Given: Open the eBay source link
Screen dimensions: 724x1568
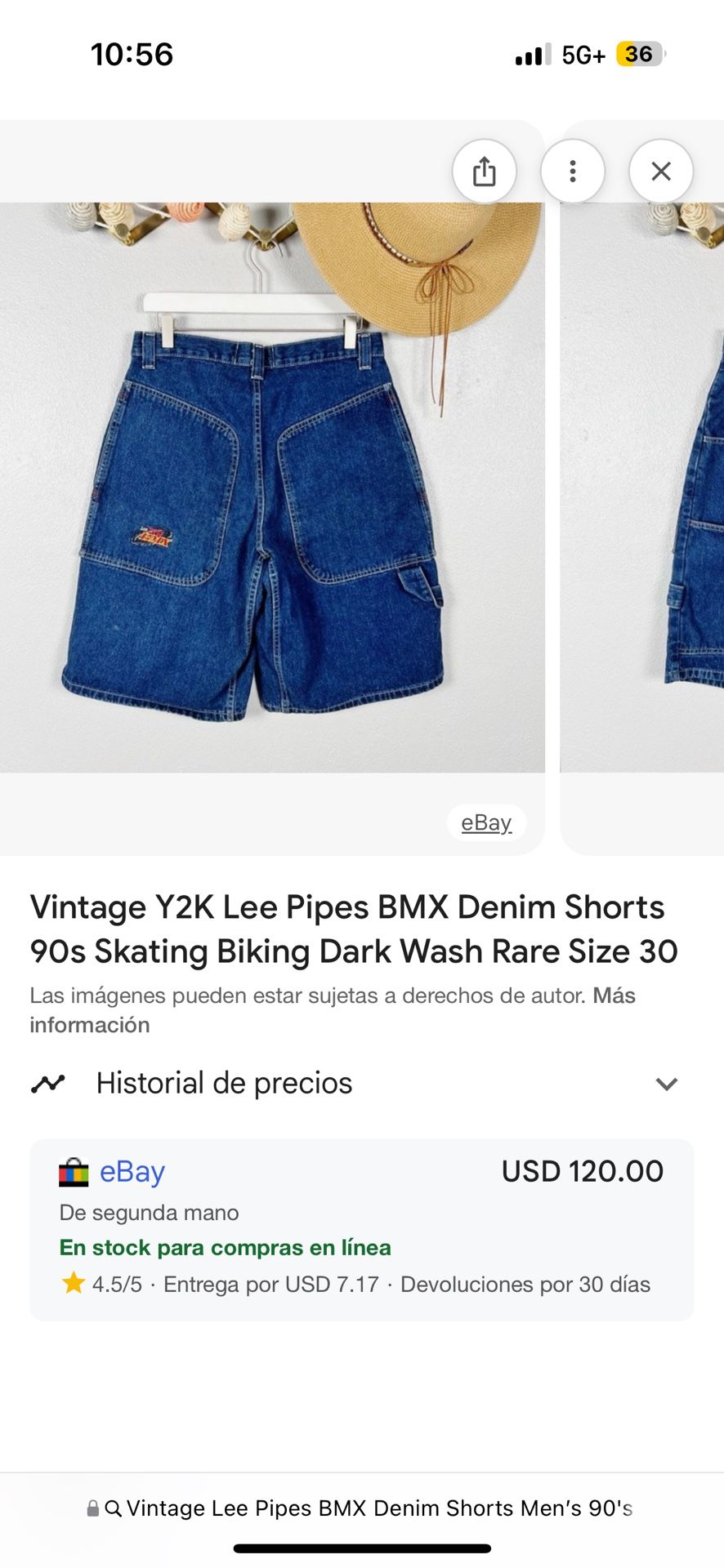Looking at the screenshot, I should pyautogui.click(x=486, y=822).
